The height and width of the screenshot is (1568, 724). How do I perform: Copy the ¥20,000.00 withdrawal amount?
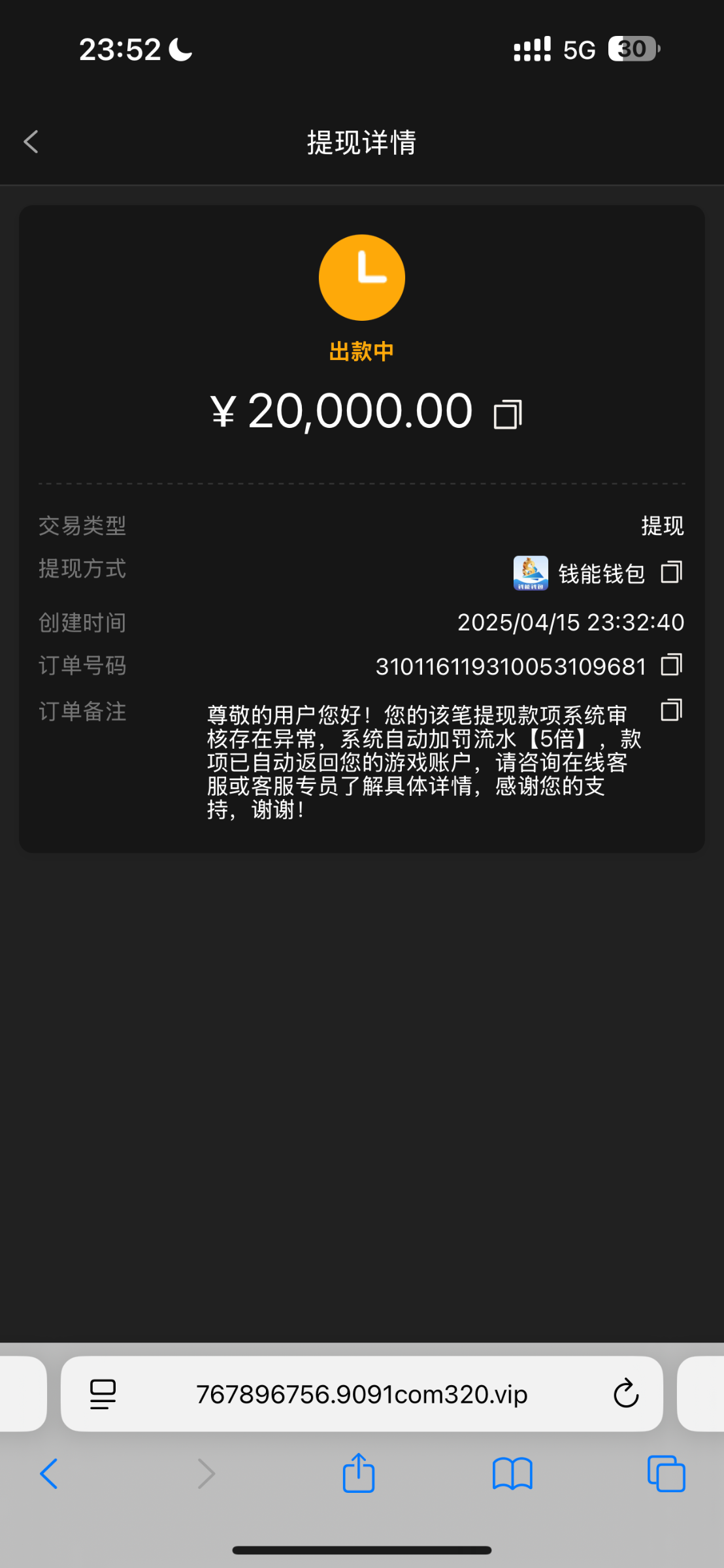tap(508, 414)
